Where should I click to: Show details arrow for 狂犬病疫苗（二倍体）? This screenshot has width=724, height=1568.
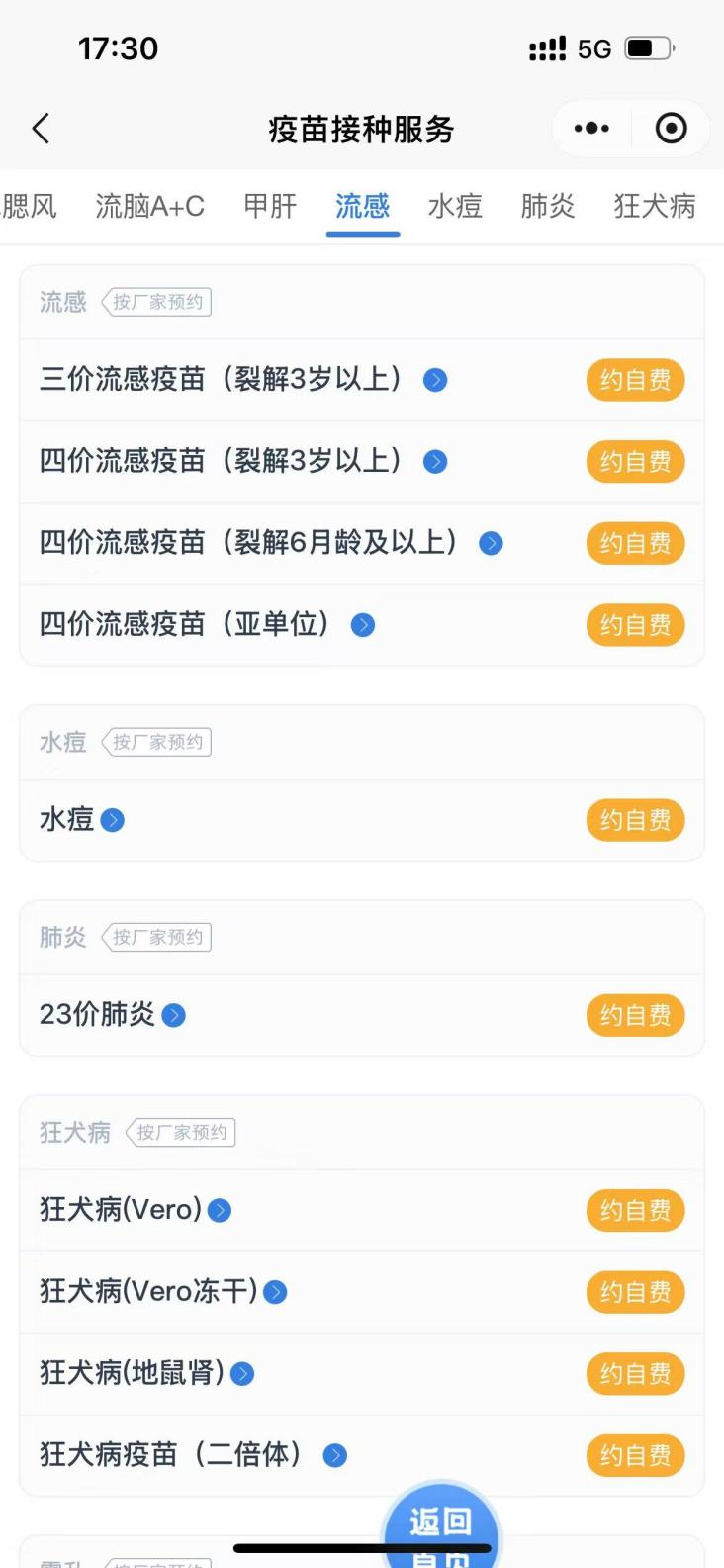tap(335, 1455)
